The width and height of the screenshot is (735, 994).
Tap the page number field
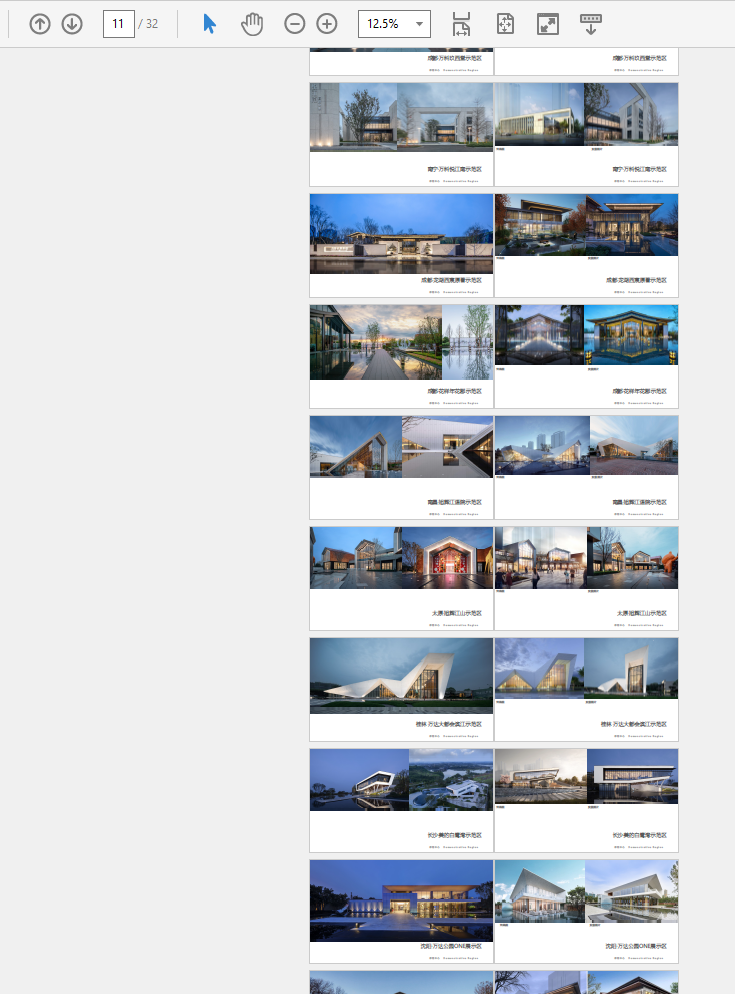pos(118,24)
